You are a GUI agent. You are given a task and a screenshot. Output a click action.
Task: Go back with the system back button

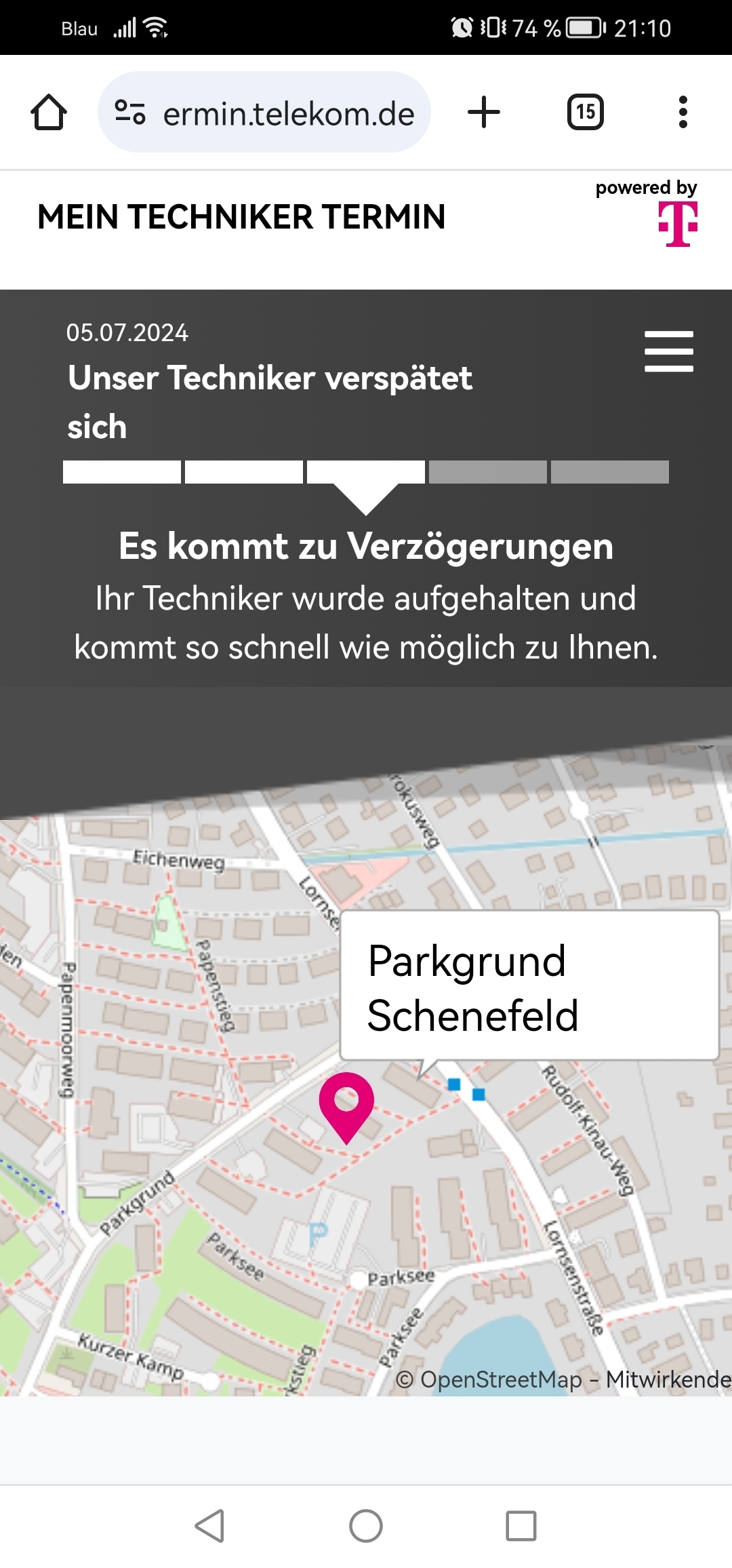210,1526
